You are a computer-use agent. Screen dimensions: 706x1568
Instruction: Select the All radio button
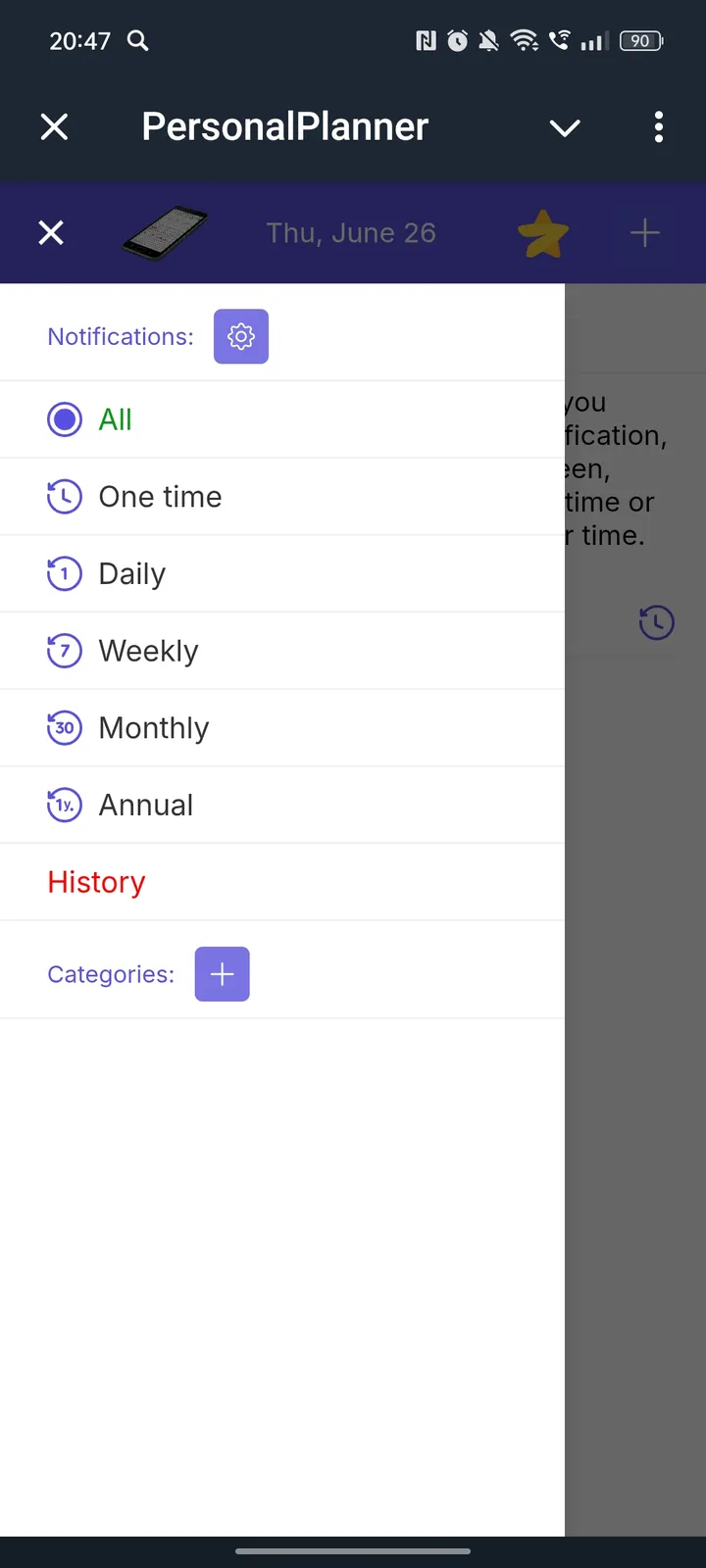click(64, 418)
